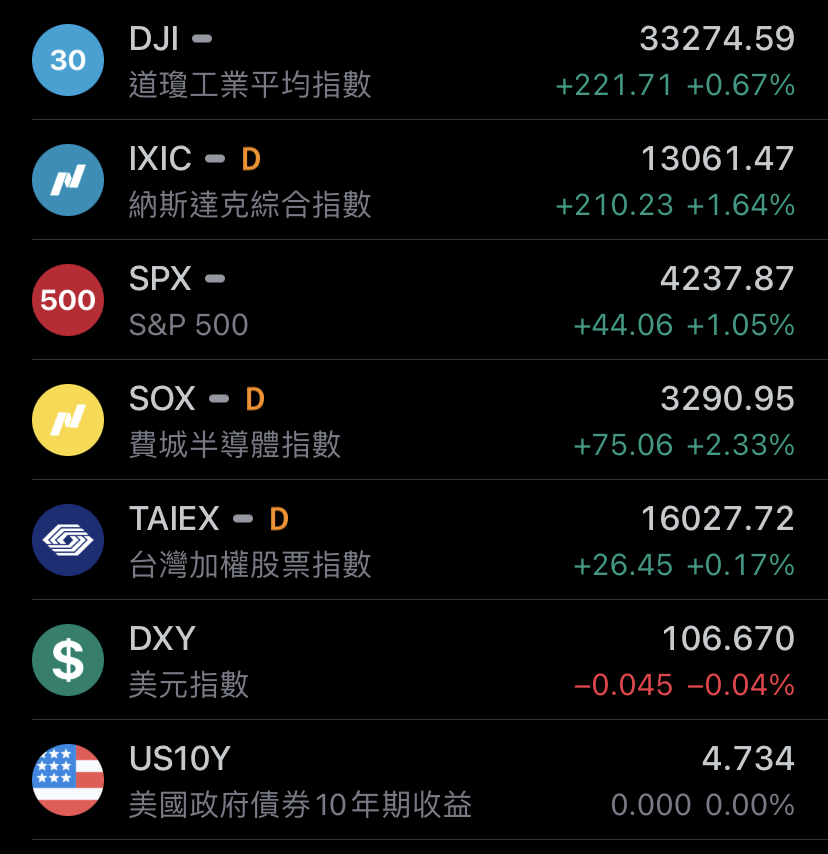
Task: Select the orange "D" flag beside SOX
Action: tap(253, 398)
